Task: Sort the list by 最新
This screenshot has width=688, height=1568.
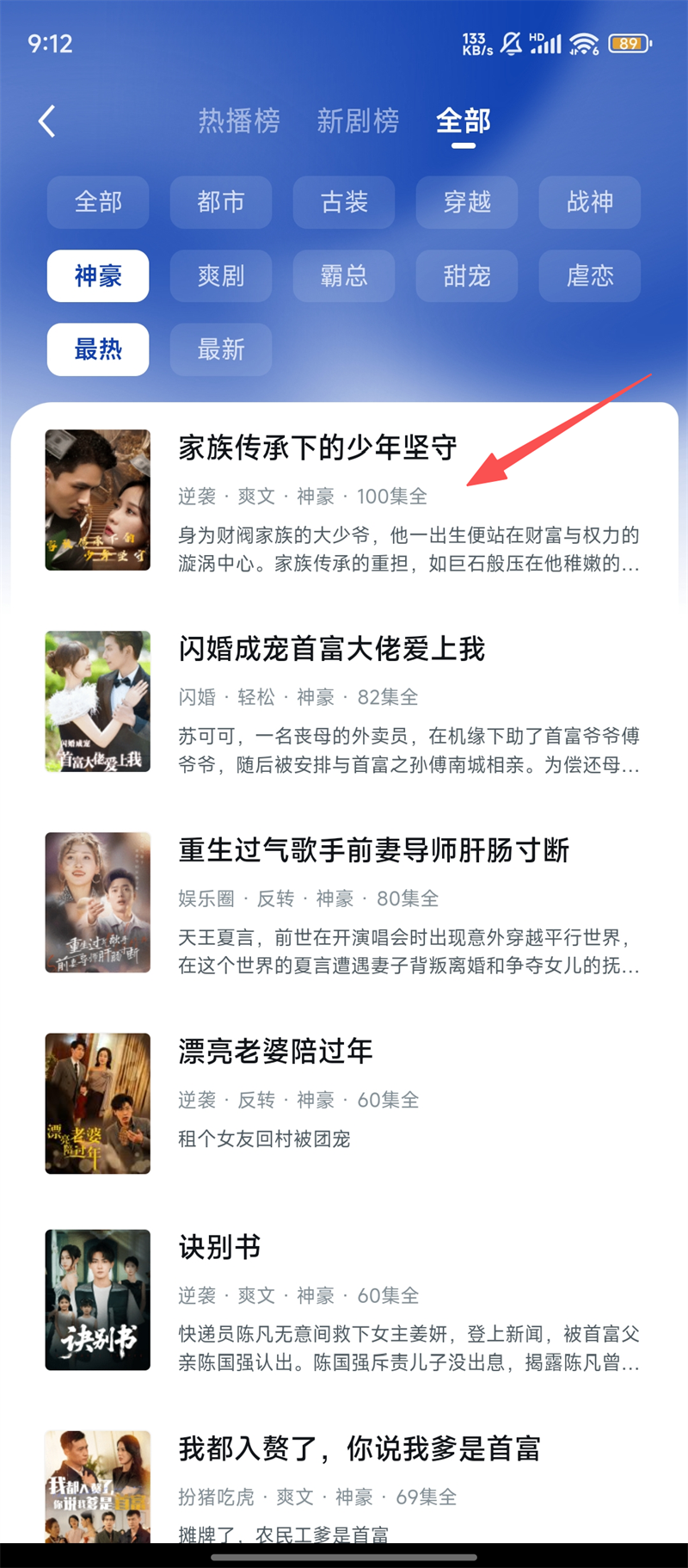Action: click(x=221, y=350)
